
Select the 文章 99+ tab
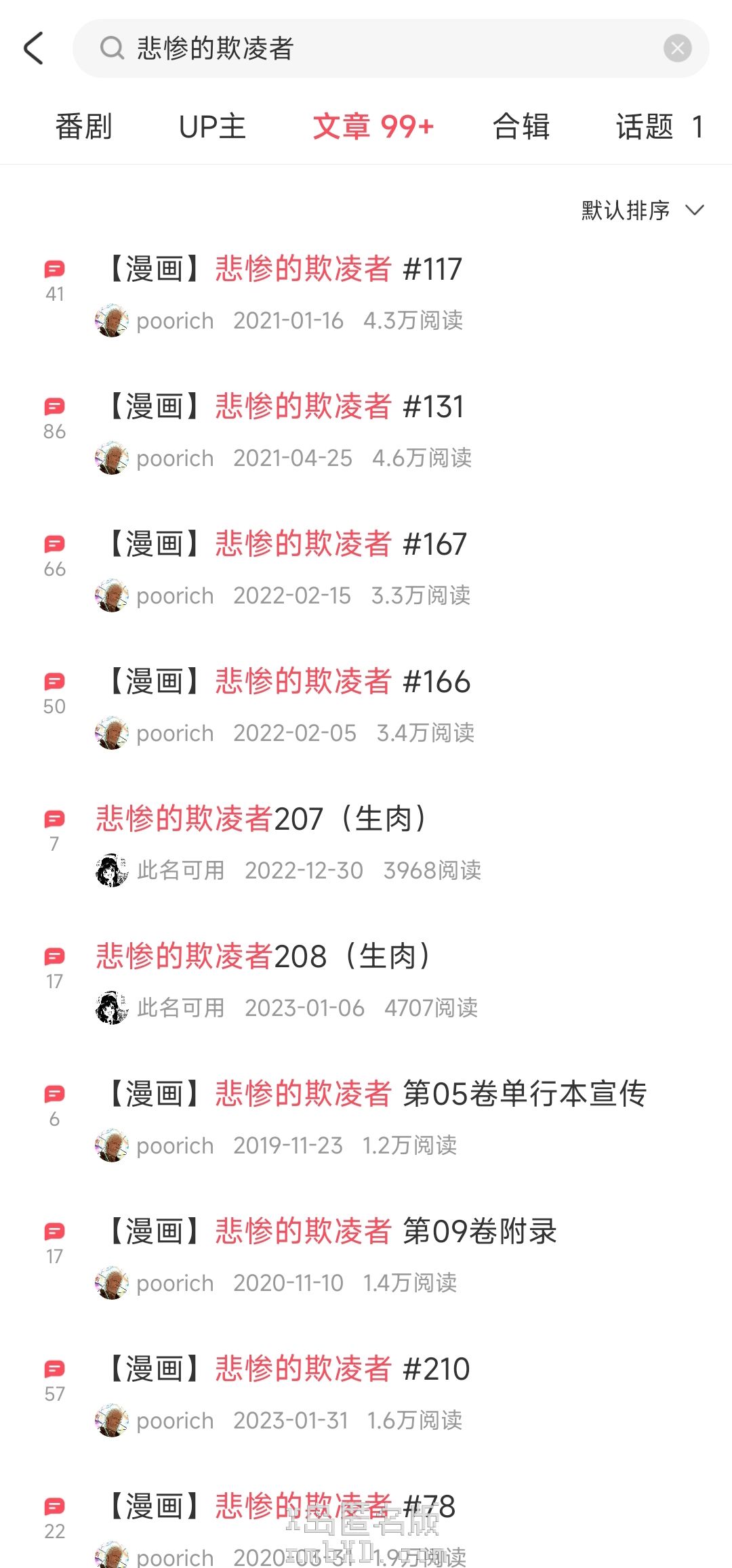point(373,127)
